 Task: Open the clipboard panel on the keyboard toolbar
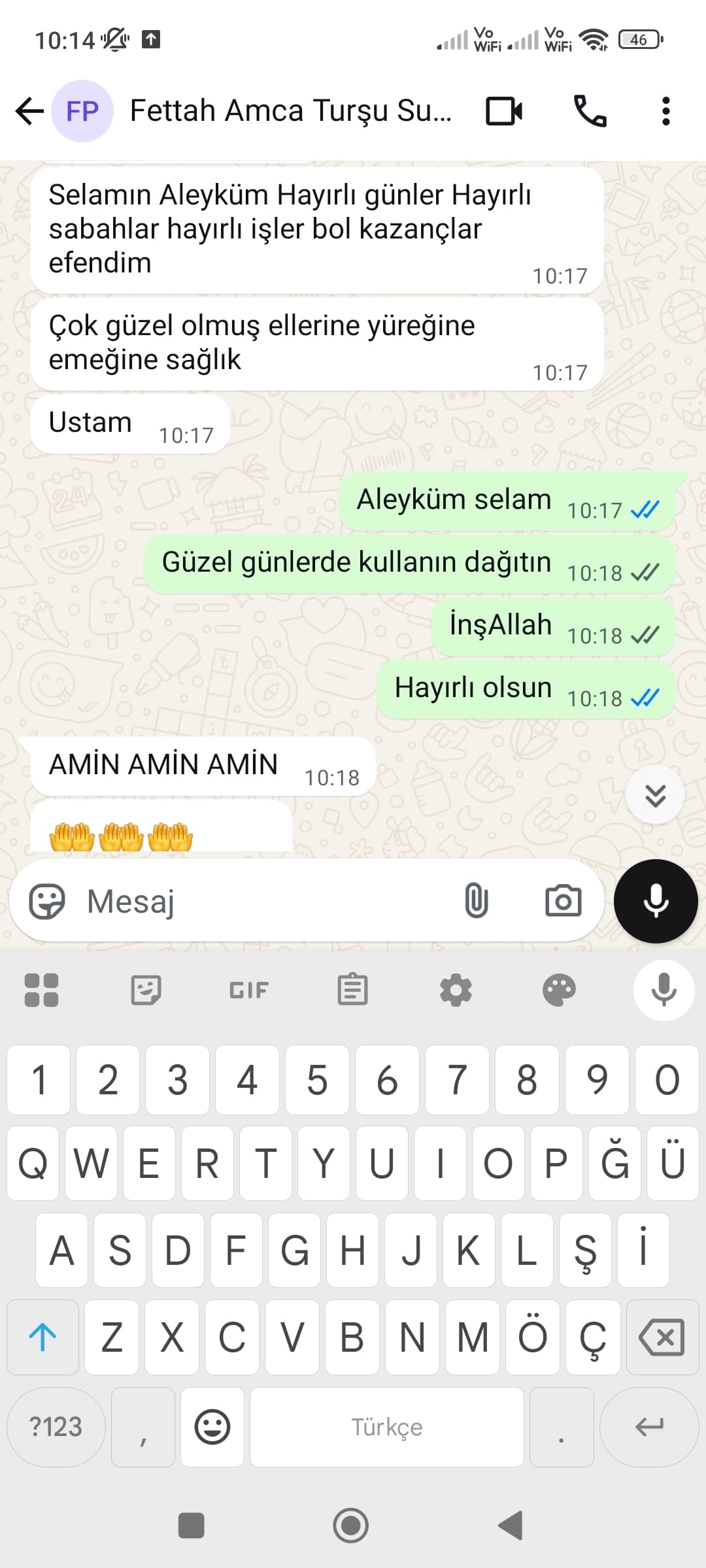click(x=352, y=989)
